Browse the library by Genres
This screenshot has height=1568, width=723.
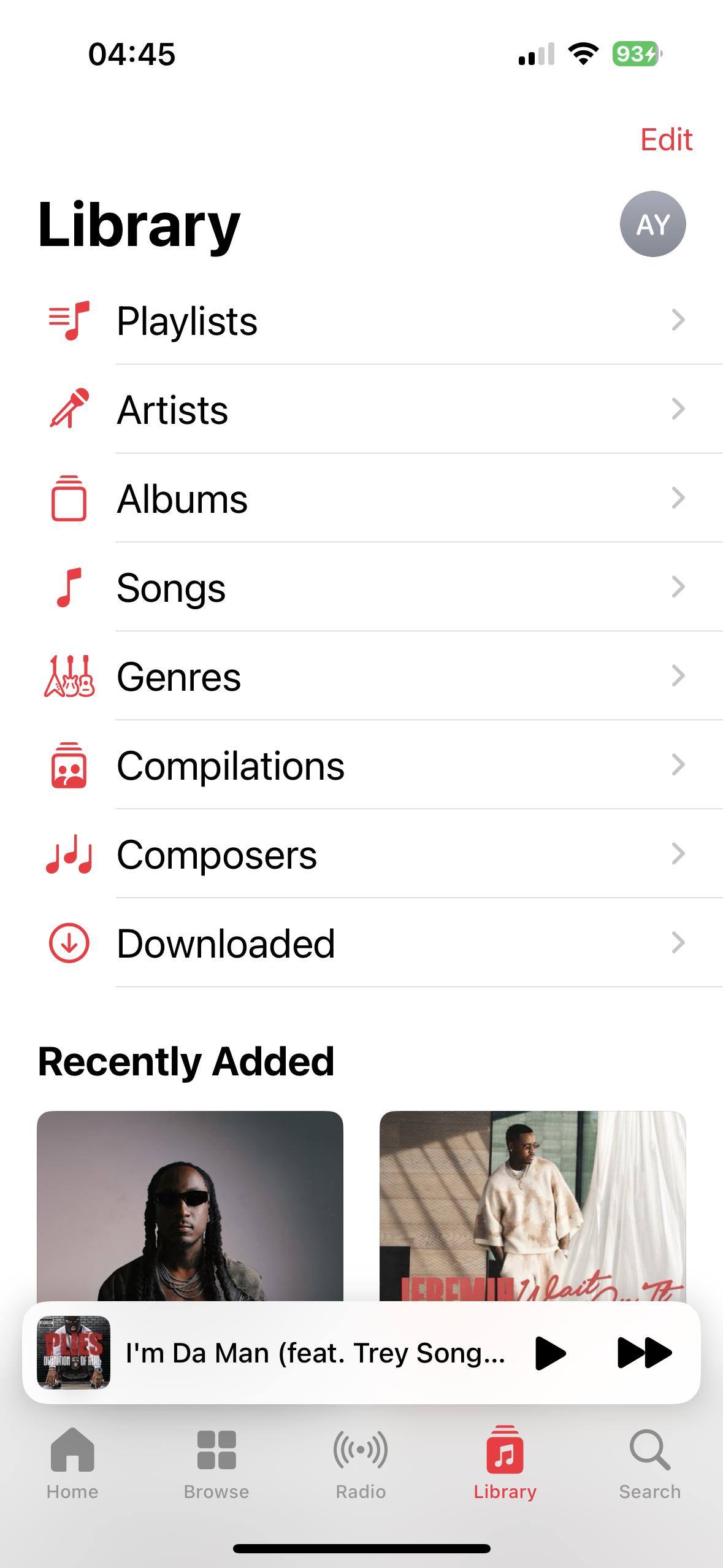click(368, 676)
